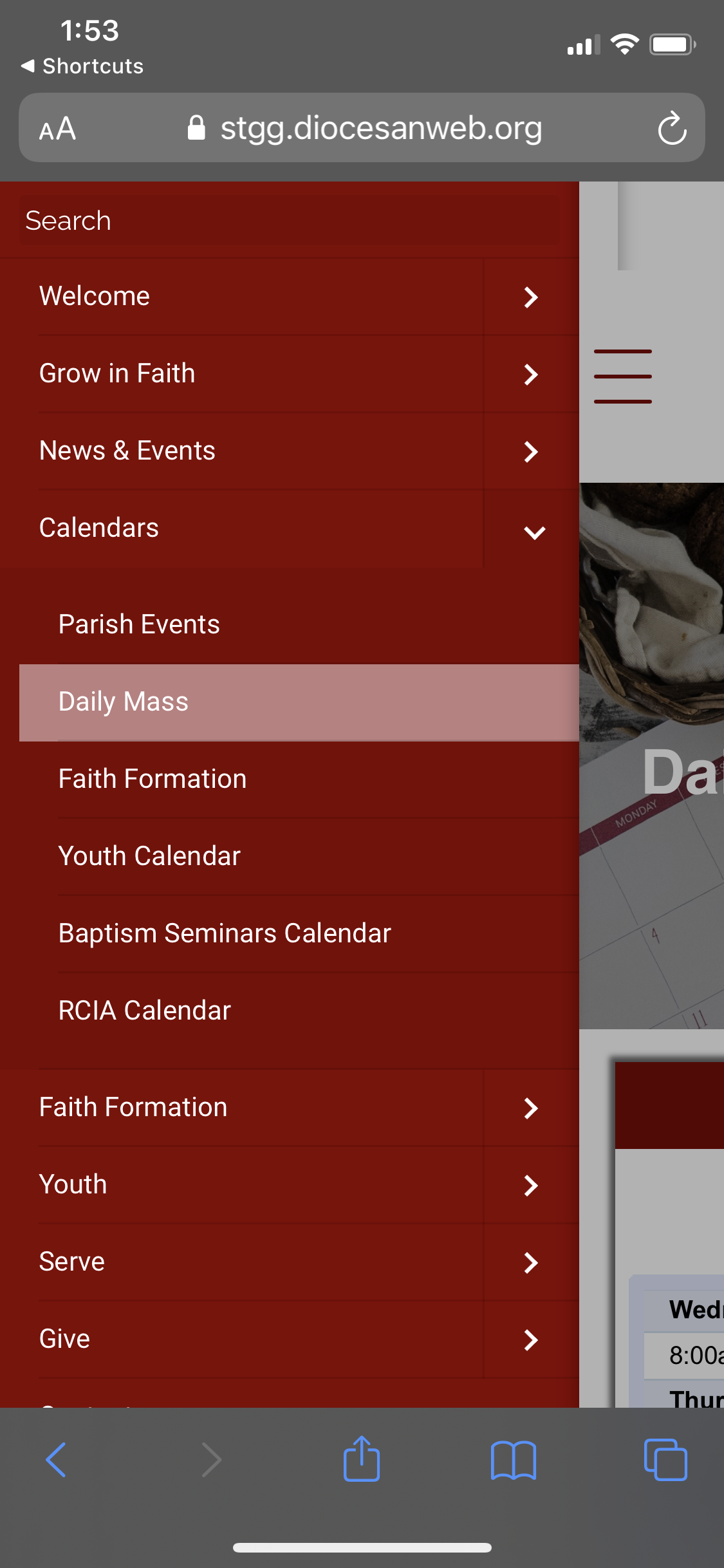Collapse the Calendars submenu
Image resolution: width=724 pixels, height=1568 pixels.
(534, 532)
